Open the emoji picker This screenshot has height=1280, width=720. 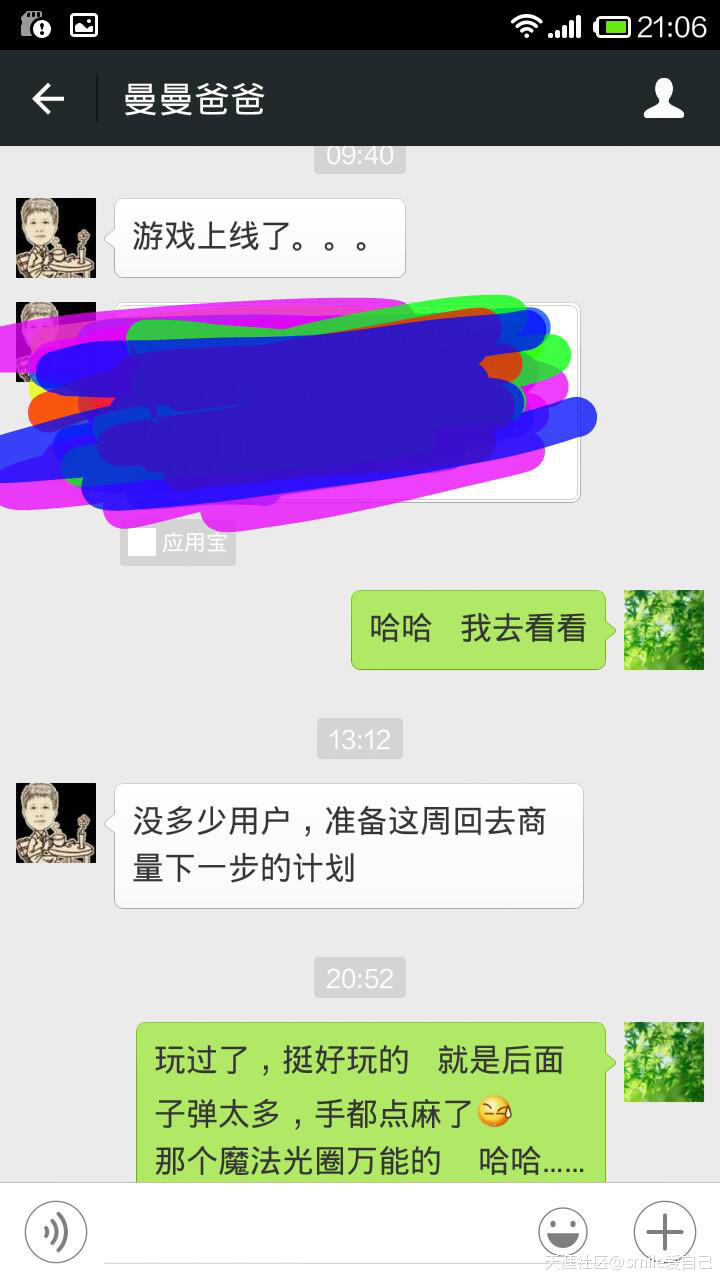click(x=562, y=1232)
